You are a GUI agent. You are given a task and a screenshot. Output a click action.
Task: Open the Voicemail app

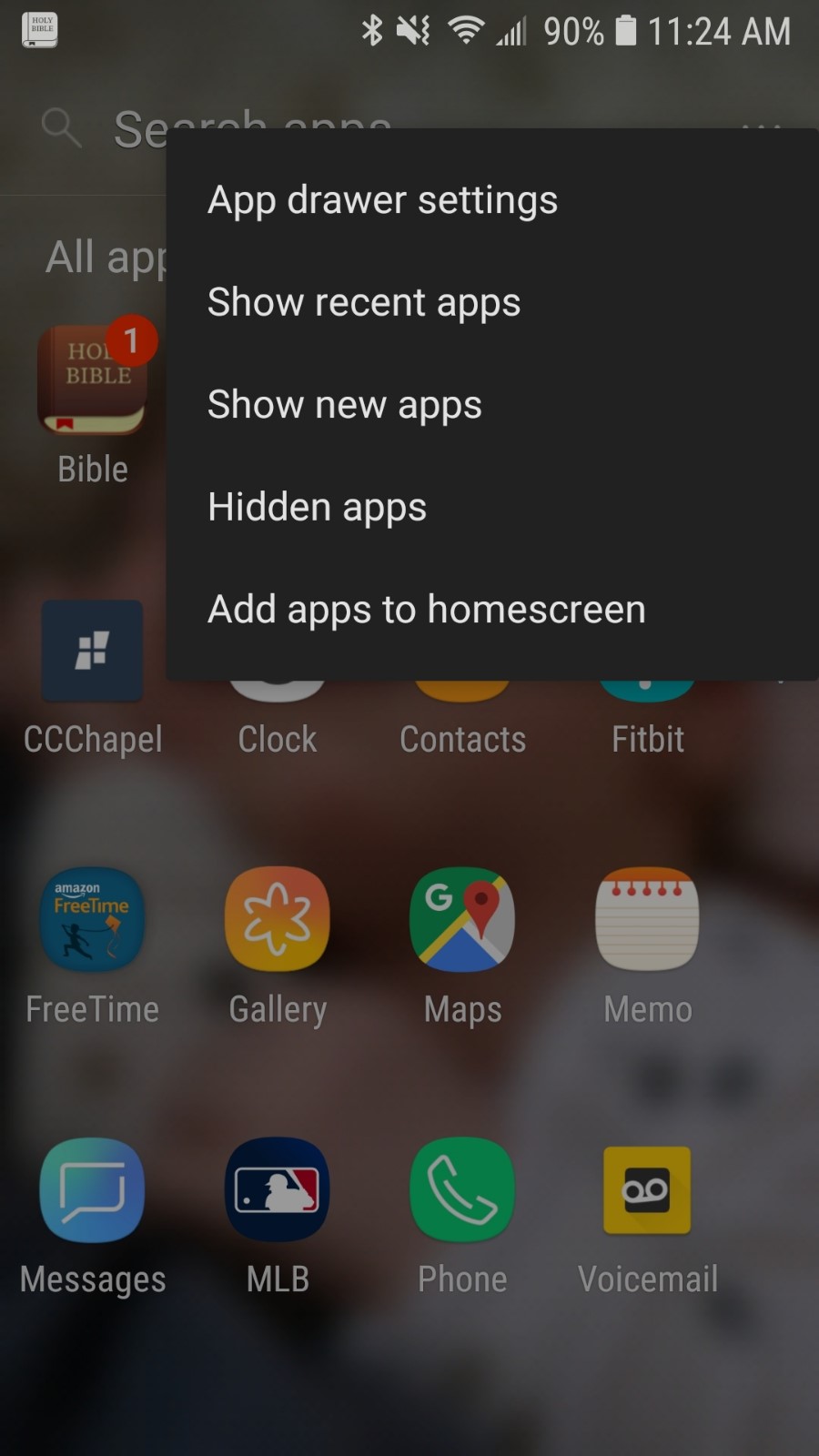pyautogui.click(x=647, y=1189)
